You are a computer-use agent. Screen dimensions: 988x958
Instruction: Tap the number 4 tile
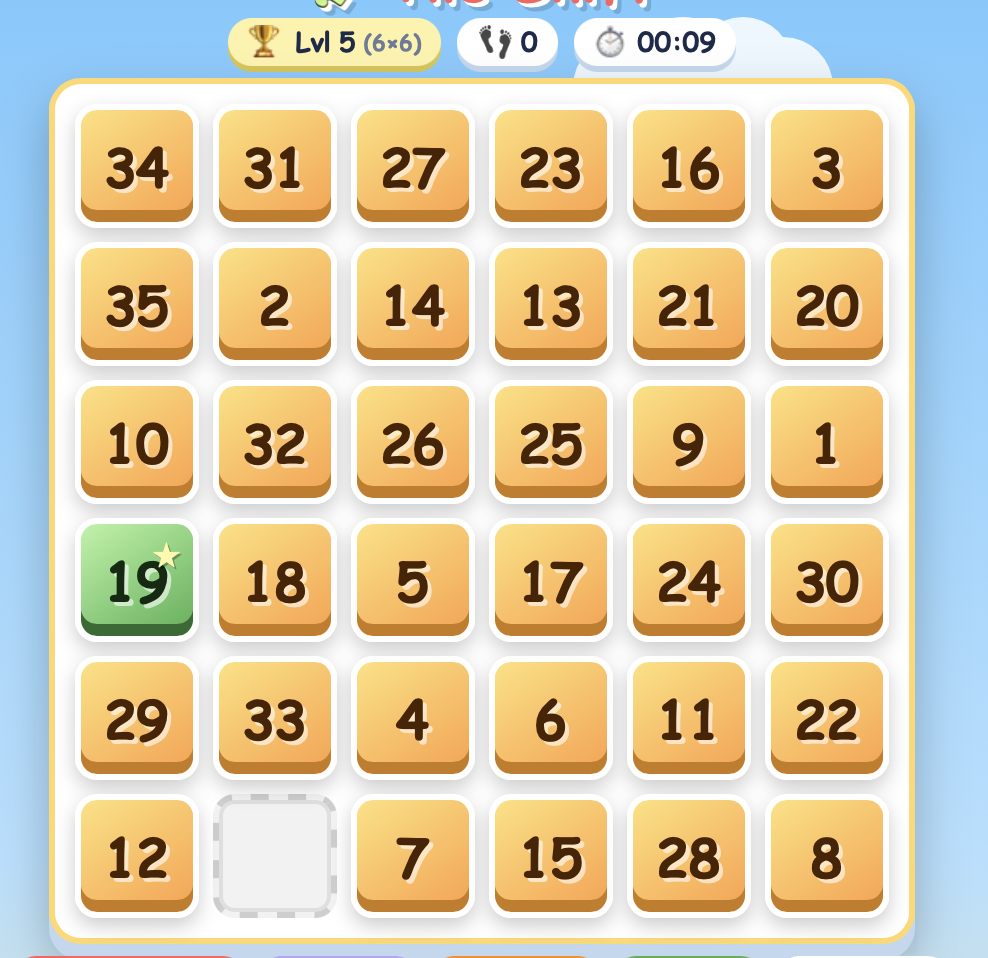[413, 717]
